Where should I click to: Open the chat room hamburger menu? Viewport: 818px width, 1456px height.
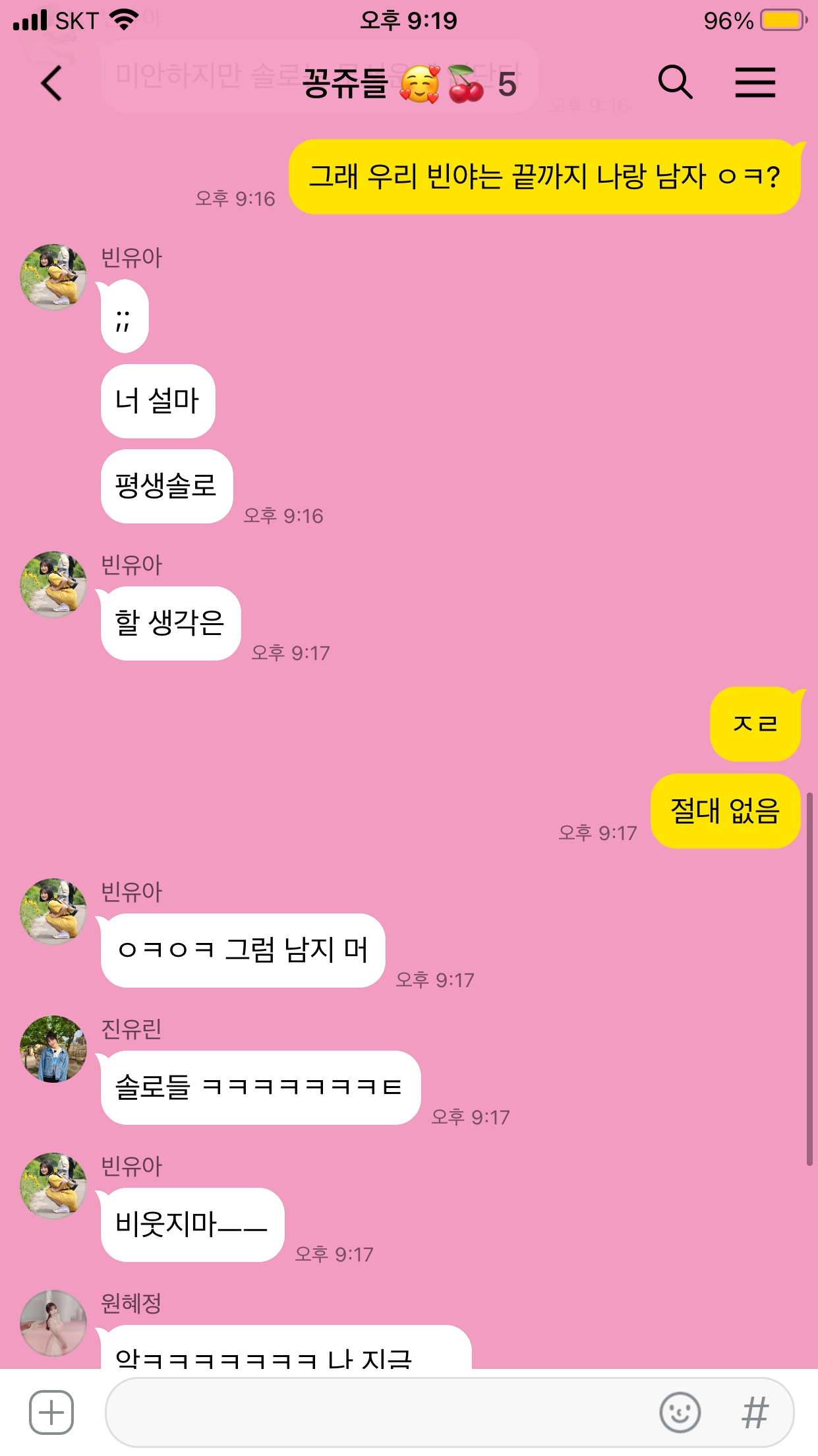coord(755,82)
